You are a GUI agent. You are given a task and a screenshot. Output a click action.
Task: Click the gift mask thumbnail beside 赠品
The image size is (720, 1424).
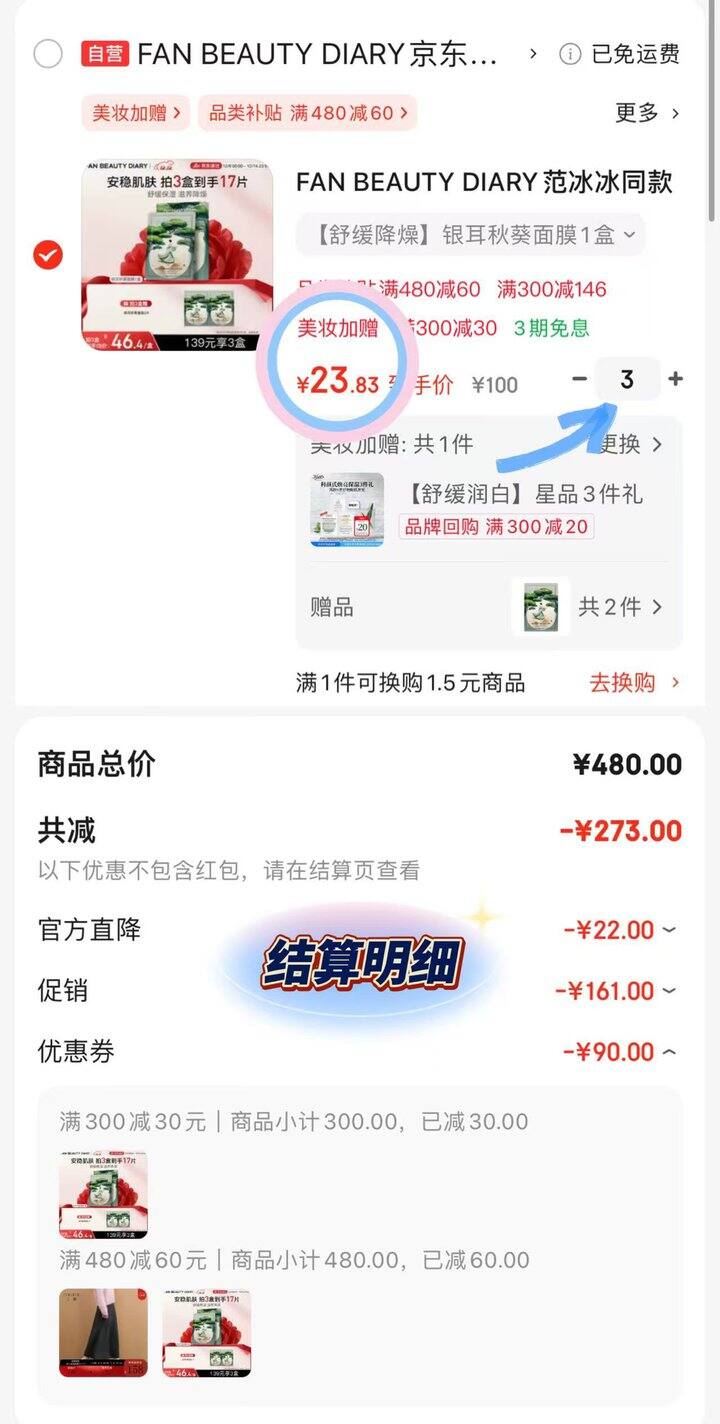[541, 606]
